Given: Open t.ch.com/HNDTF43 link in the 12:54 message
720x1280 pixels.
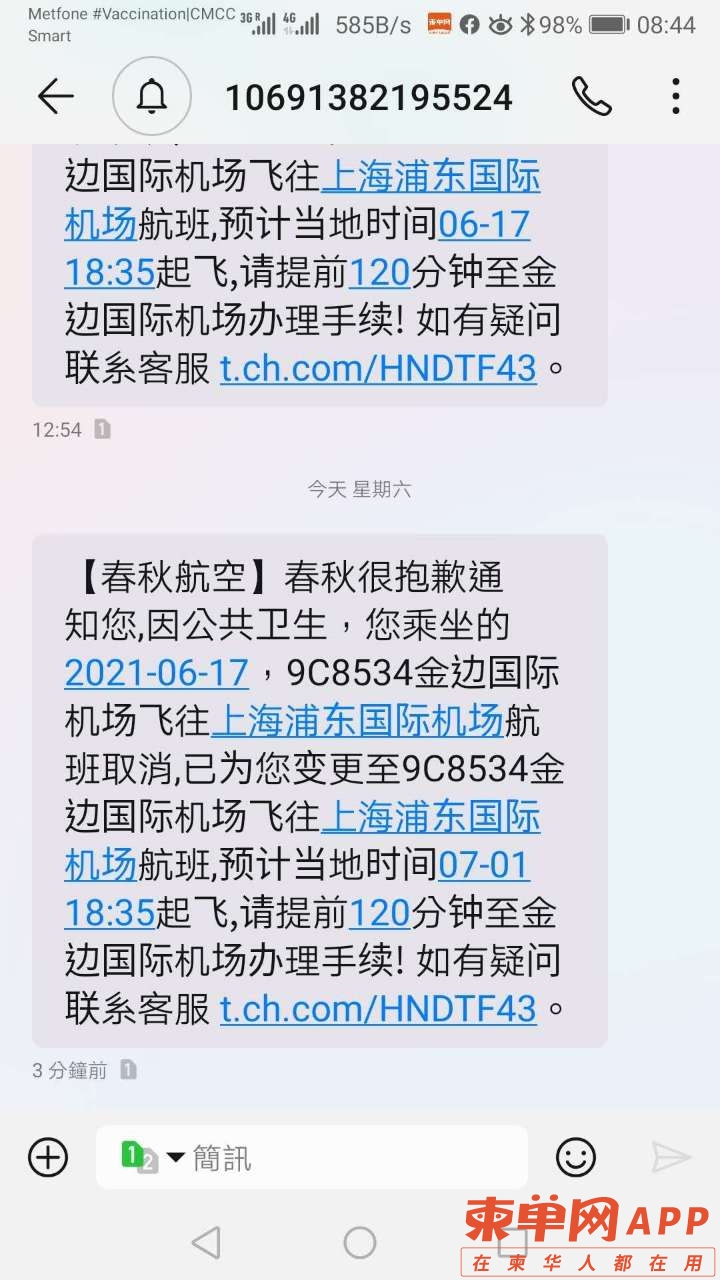Looking at the screenshot, I should 378,369.
